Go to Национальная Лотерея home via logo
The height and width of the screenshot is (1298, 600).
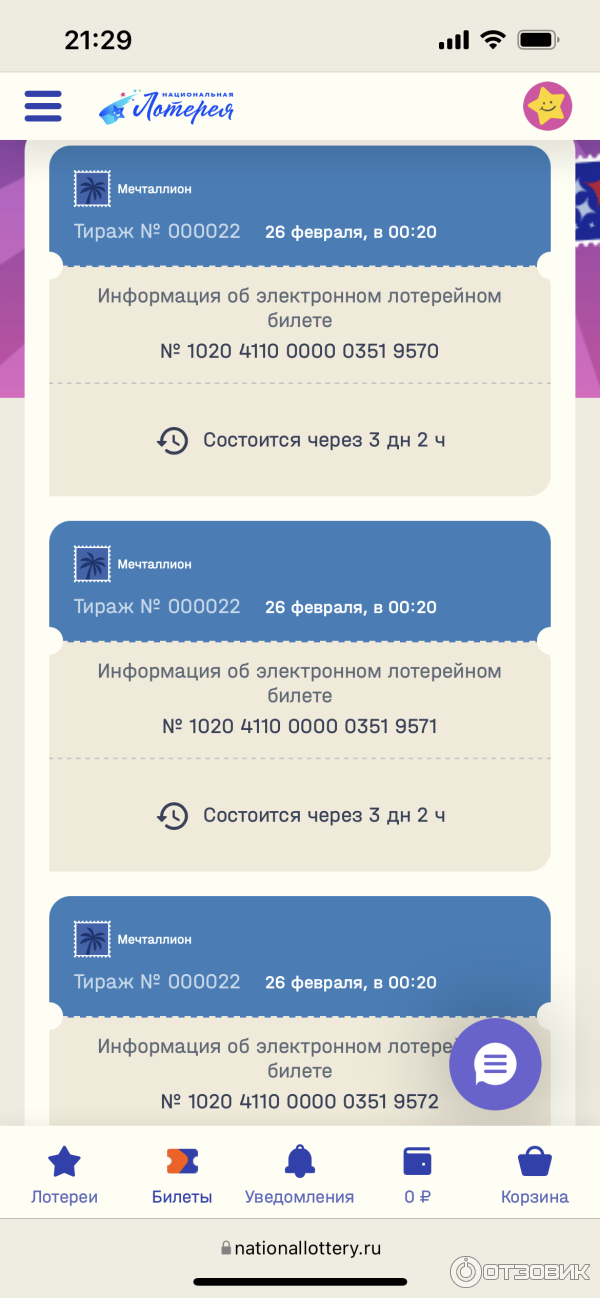[166, 106]
